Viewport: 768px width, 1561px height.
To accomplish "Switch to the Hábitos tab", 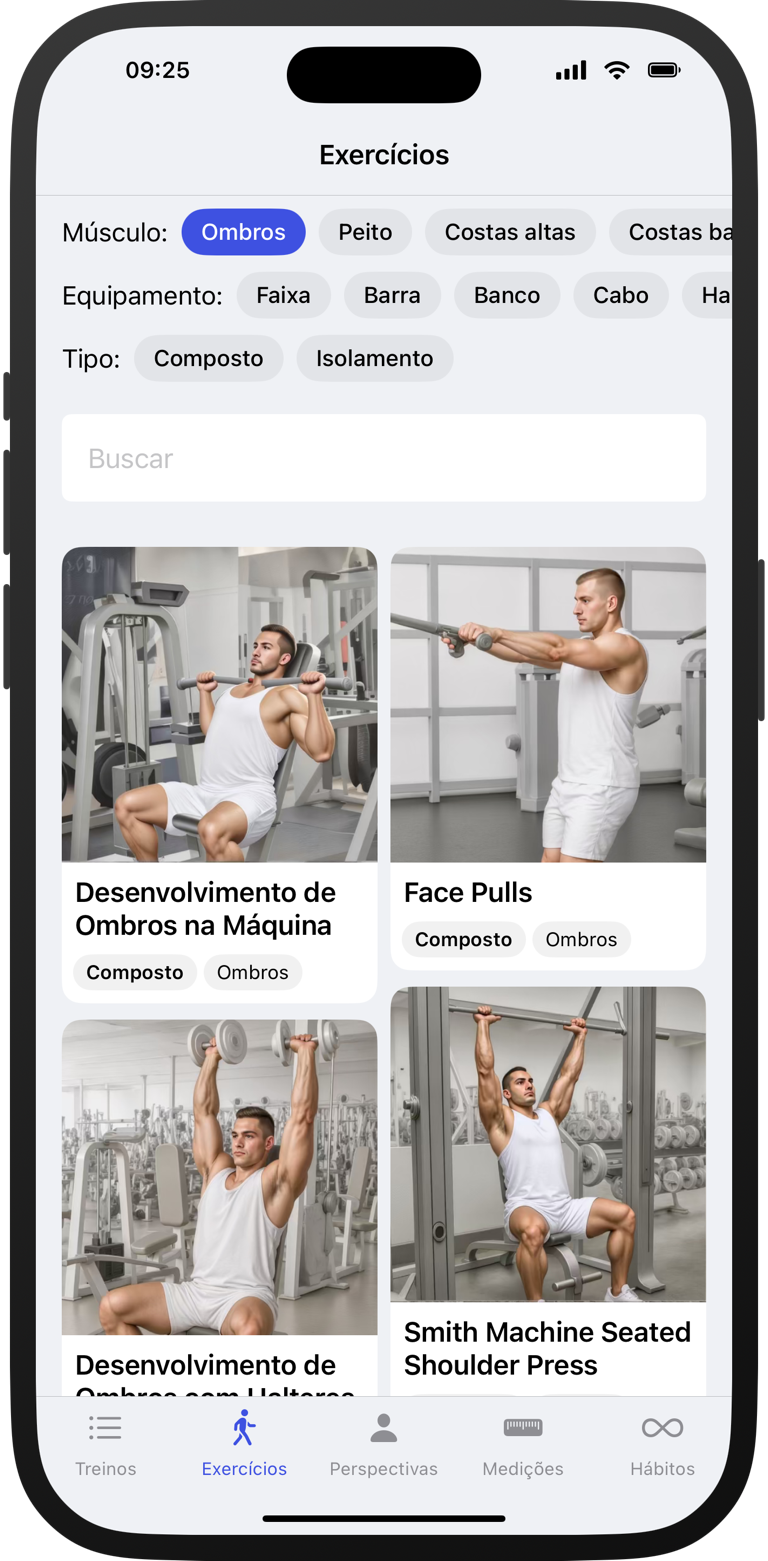I will click(x=662, y=1445).
